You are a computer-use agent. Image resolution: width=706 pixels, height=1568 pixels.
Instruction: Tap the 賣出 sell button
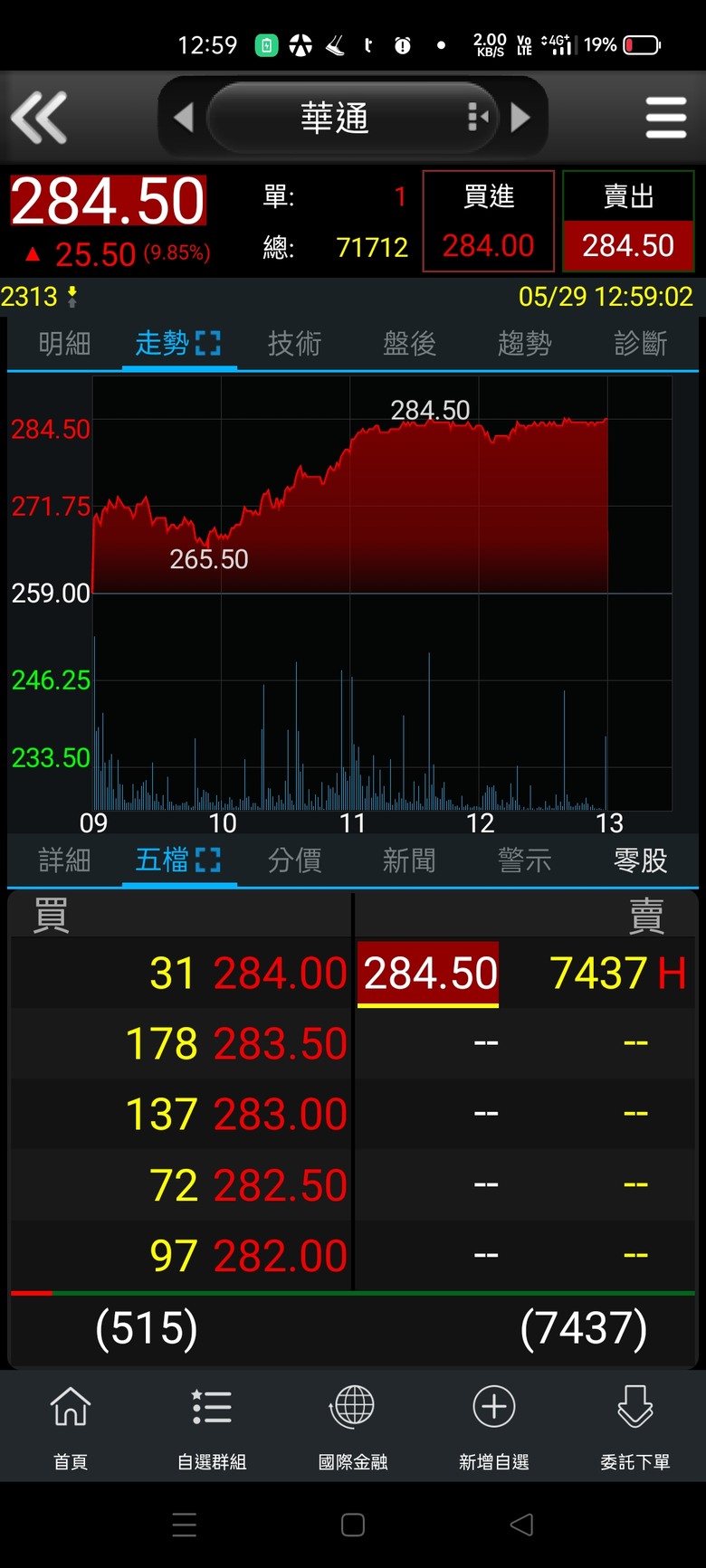click(628, 221)
